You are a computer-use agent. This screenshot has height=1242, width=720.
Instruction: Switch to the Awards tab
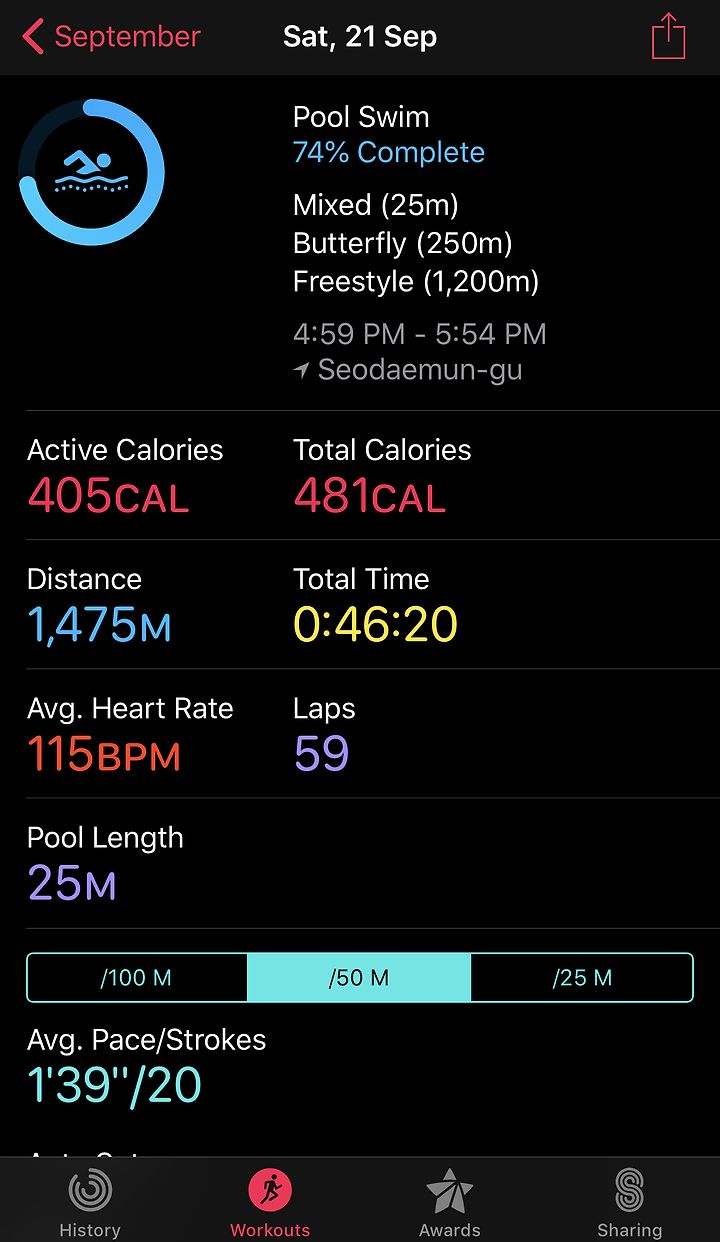(x=450, y=1203)
